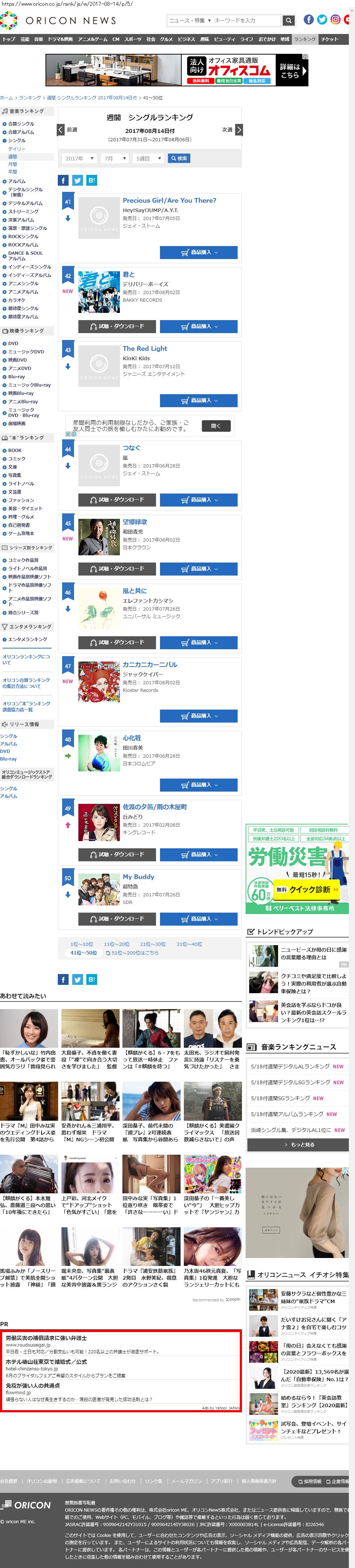Screen dimensions: 355x1568
Task: Tap the もっと見る button under ranking news
Action: click(298, 1145)
